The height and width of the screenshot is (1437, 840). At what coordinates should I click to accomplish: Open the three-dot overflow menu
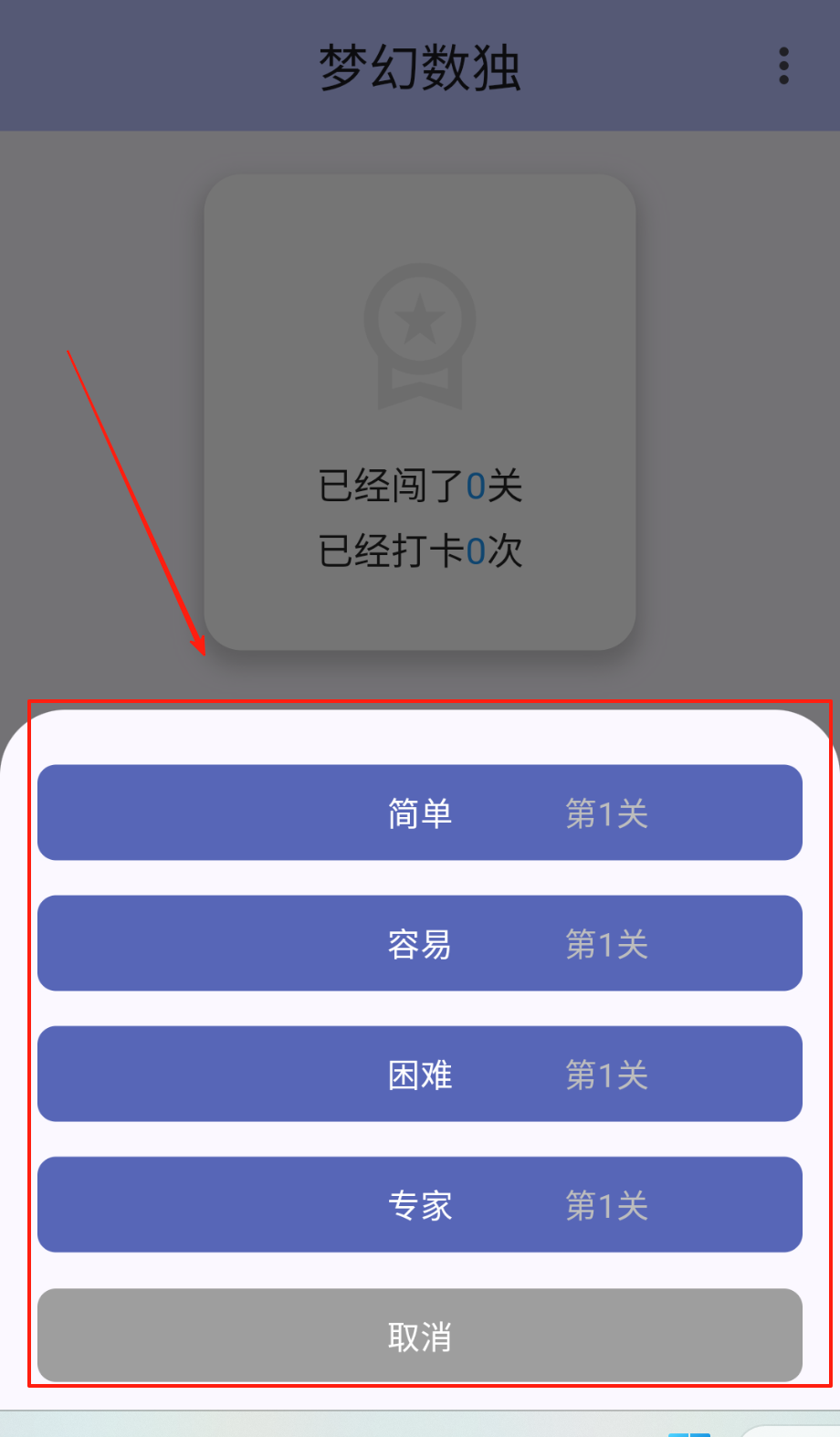pyautogui.click(x=783, y=66)
